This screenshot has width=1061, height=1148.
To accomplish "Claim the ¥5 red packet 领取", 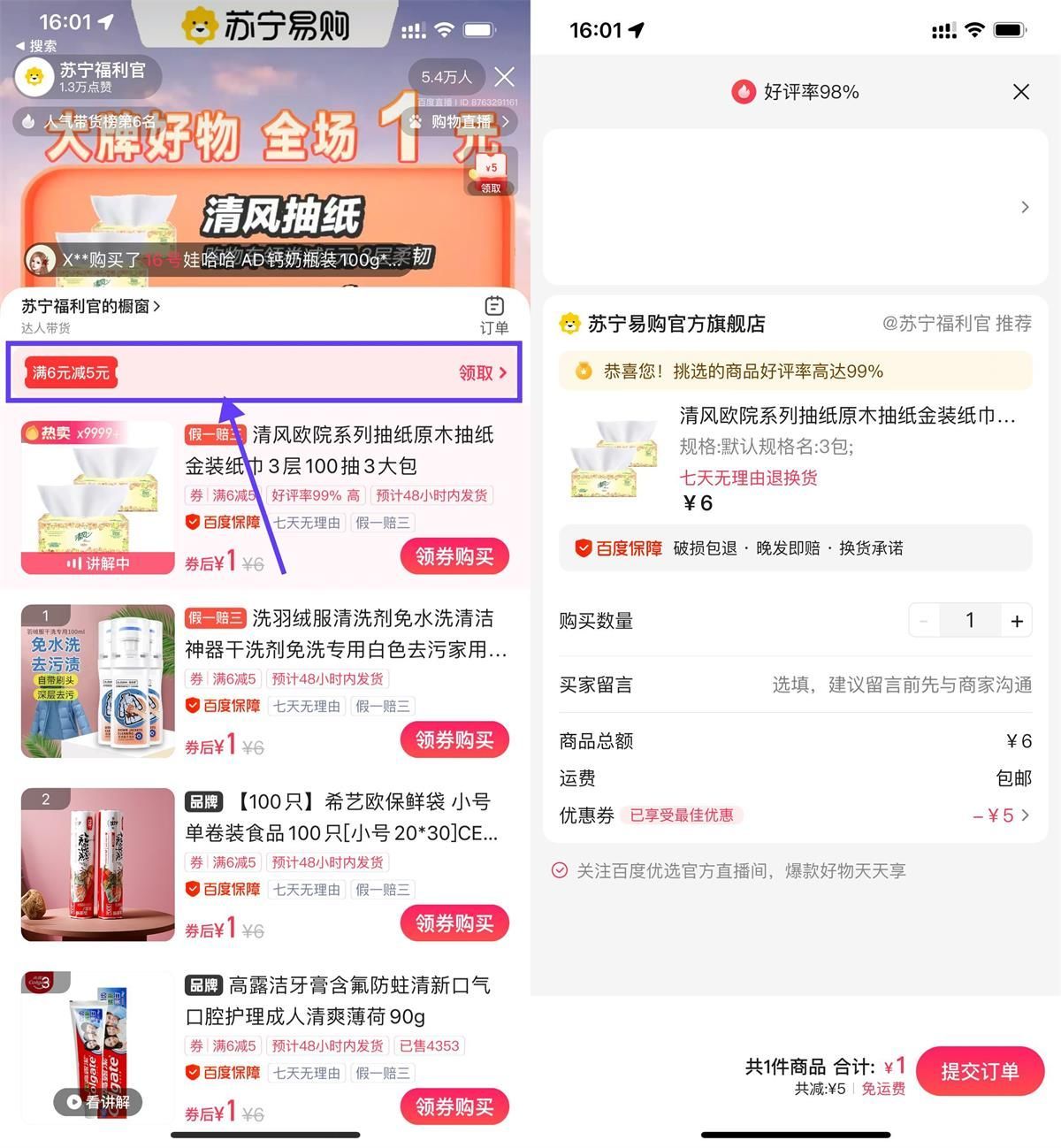I will (x=491, y=174).
